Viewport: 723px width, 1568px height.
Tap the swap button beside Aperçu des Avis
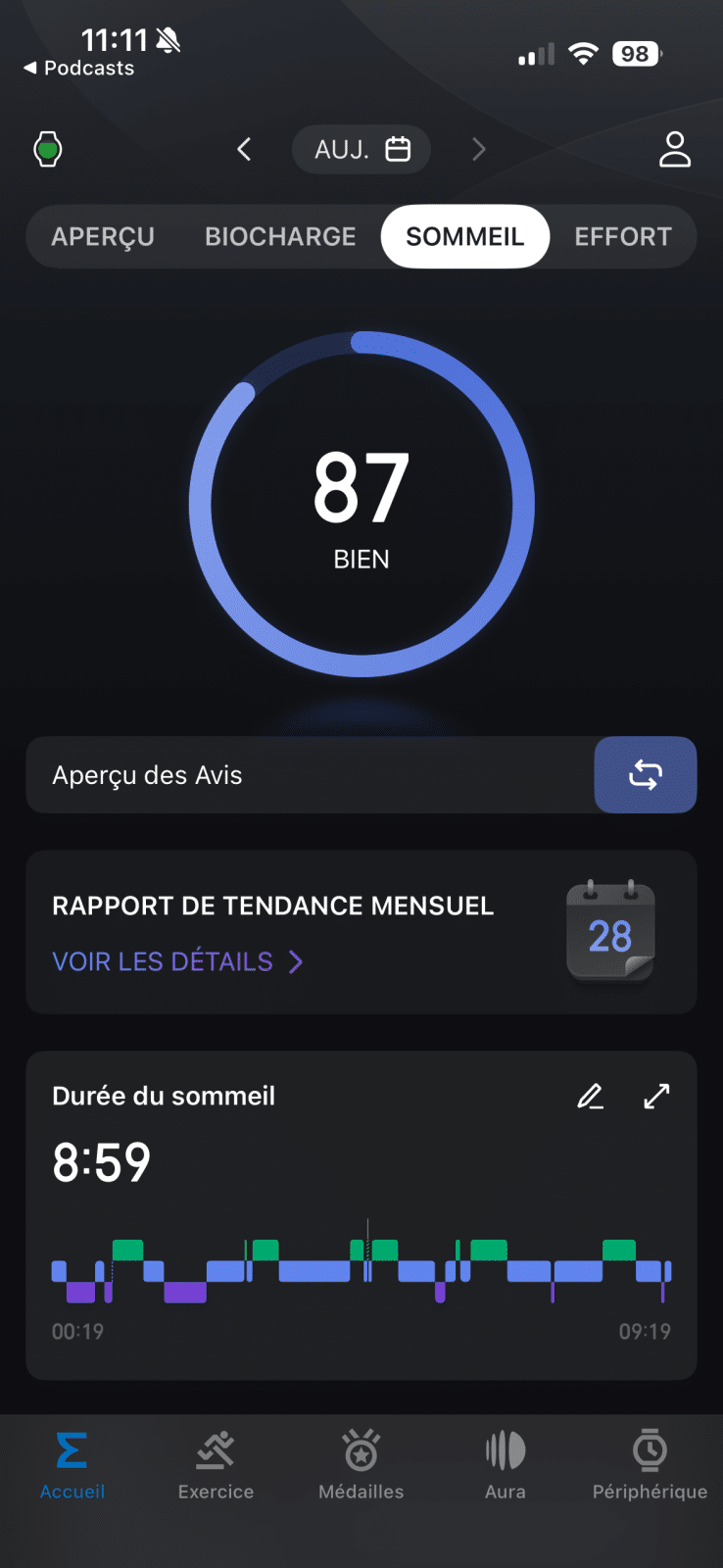(x=645, y=775)
